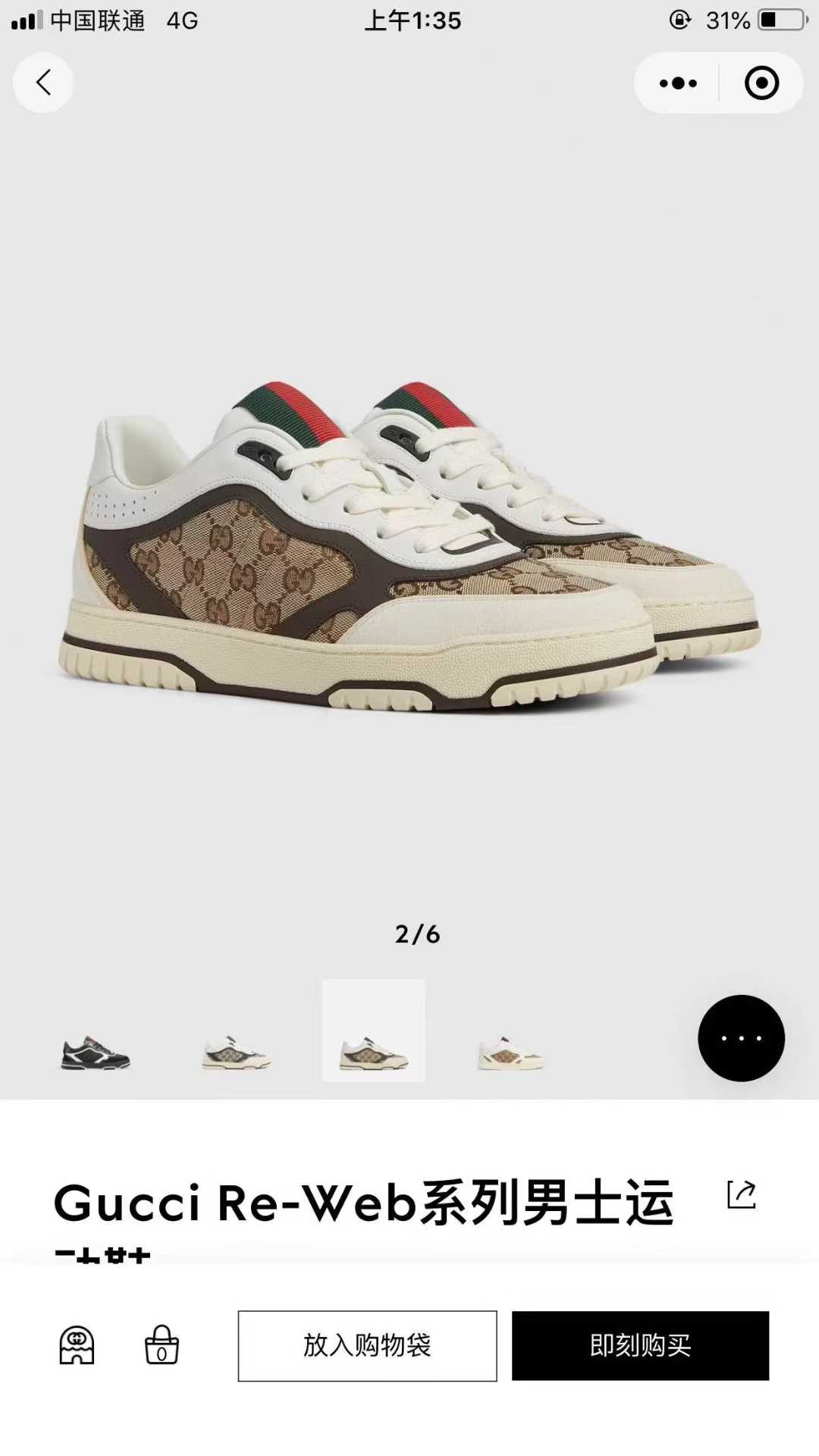Tap 即刻购买 to buy now
Viewport: 819px width, 1456px height.
coord(640,1346)
